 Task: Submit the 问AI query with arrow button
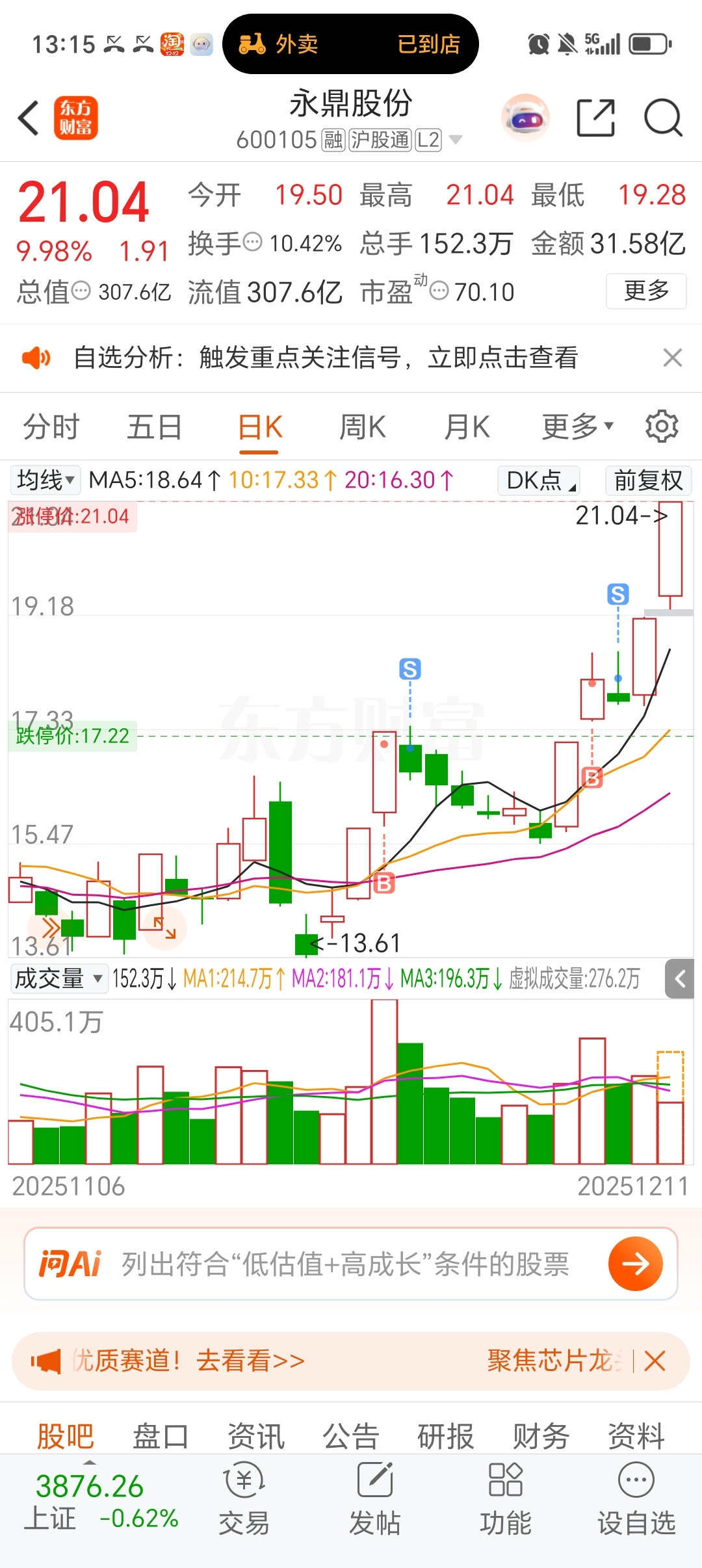pos(635,1264)
